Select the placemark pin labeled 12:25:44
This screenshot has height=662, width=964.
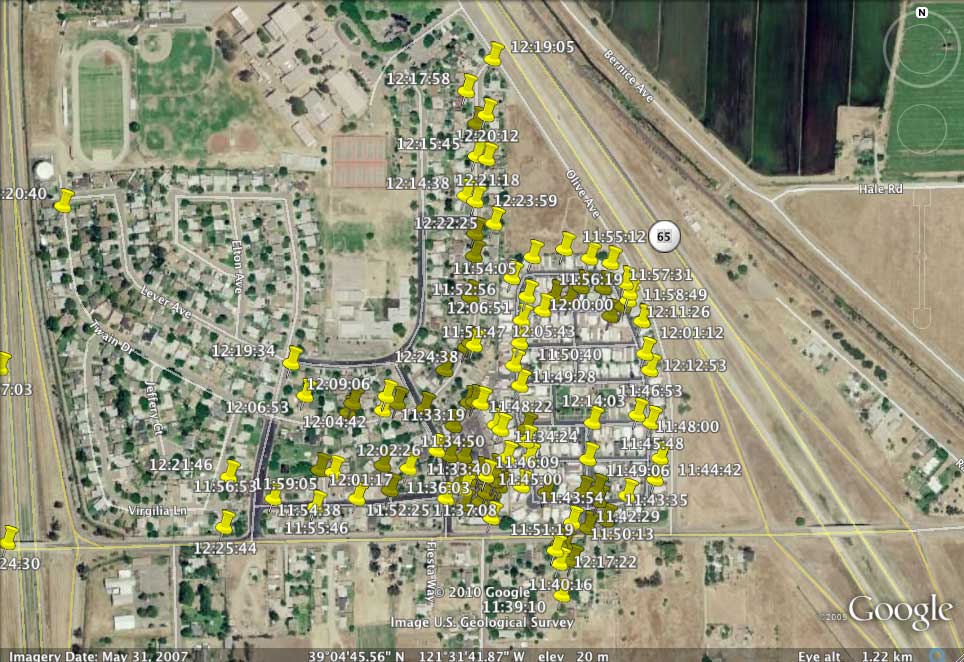pos(226,522)
